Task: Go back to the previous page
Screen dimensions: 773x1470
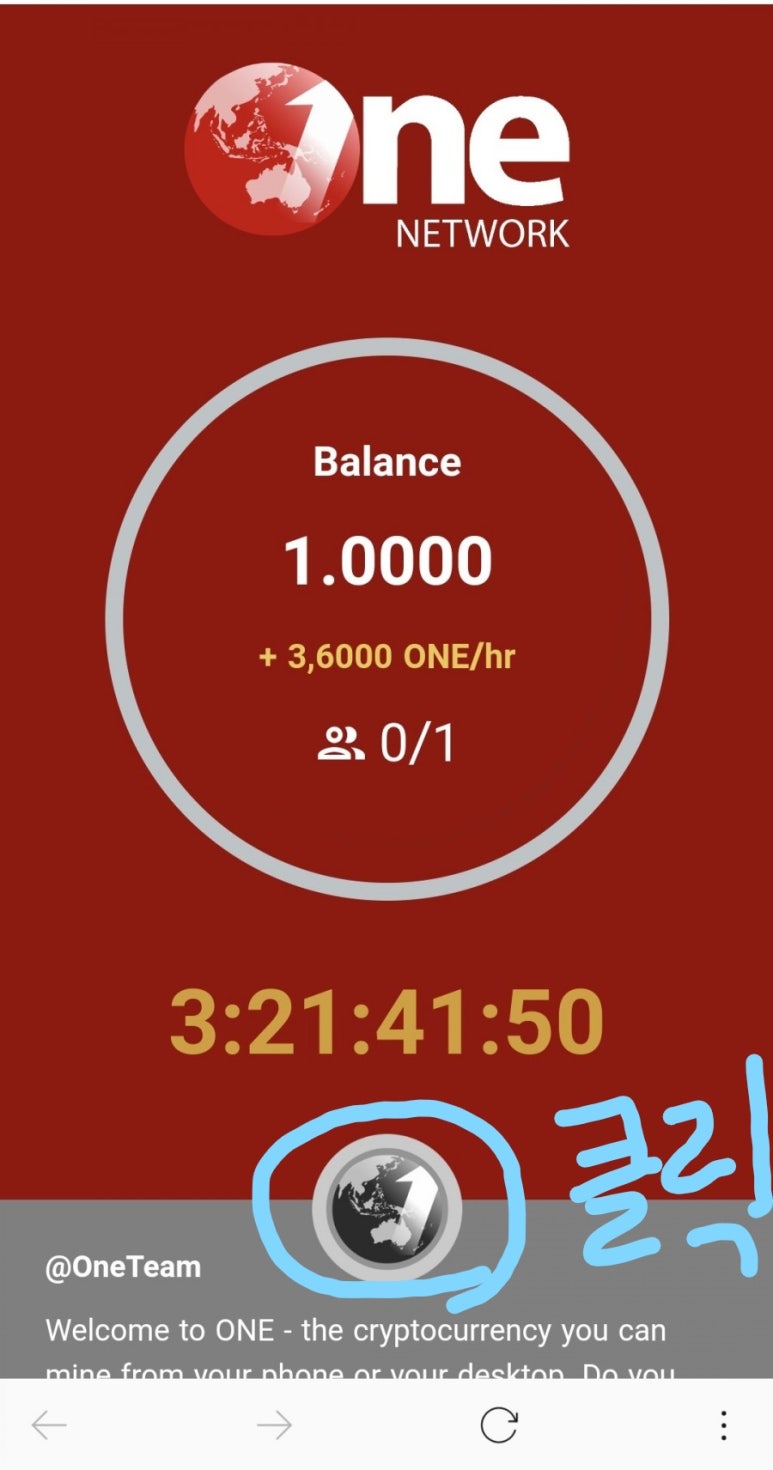Action: pyautogui.click(x=49, y=1425)
